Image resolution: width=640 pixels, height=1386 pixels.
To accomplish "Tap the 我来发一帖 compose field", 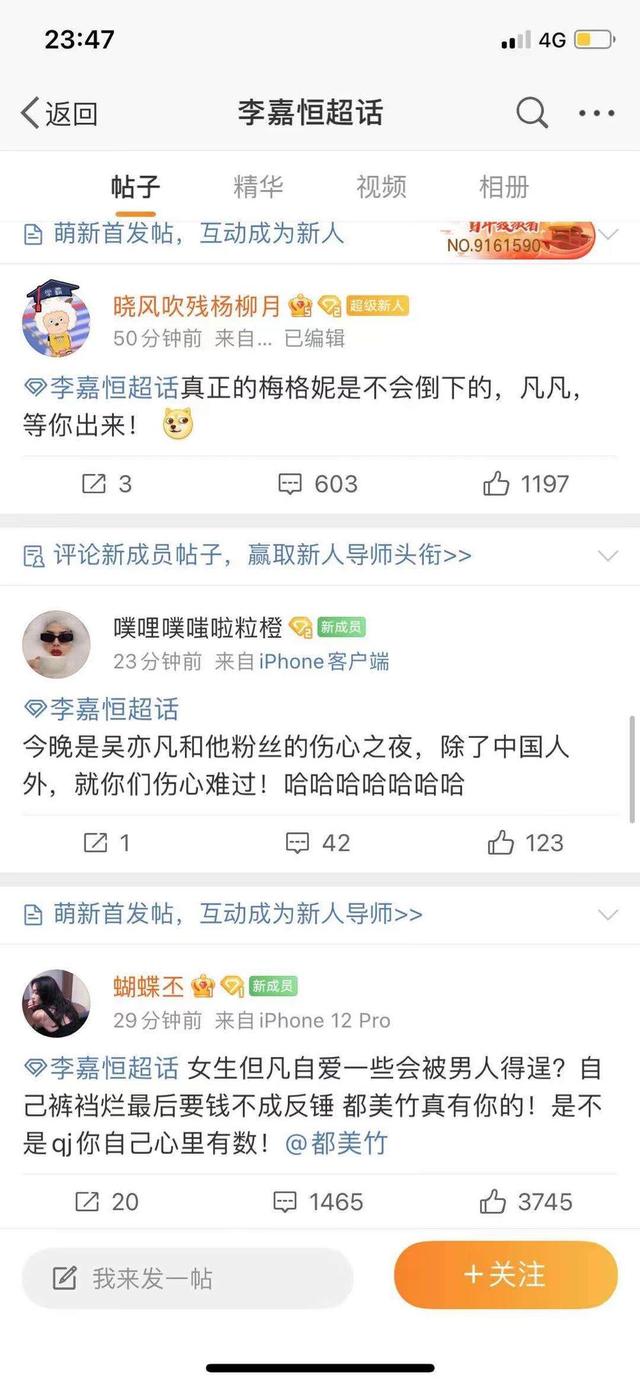I will point(188,1278).
